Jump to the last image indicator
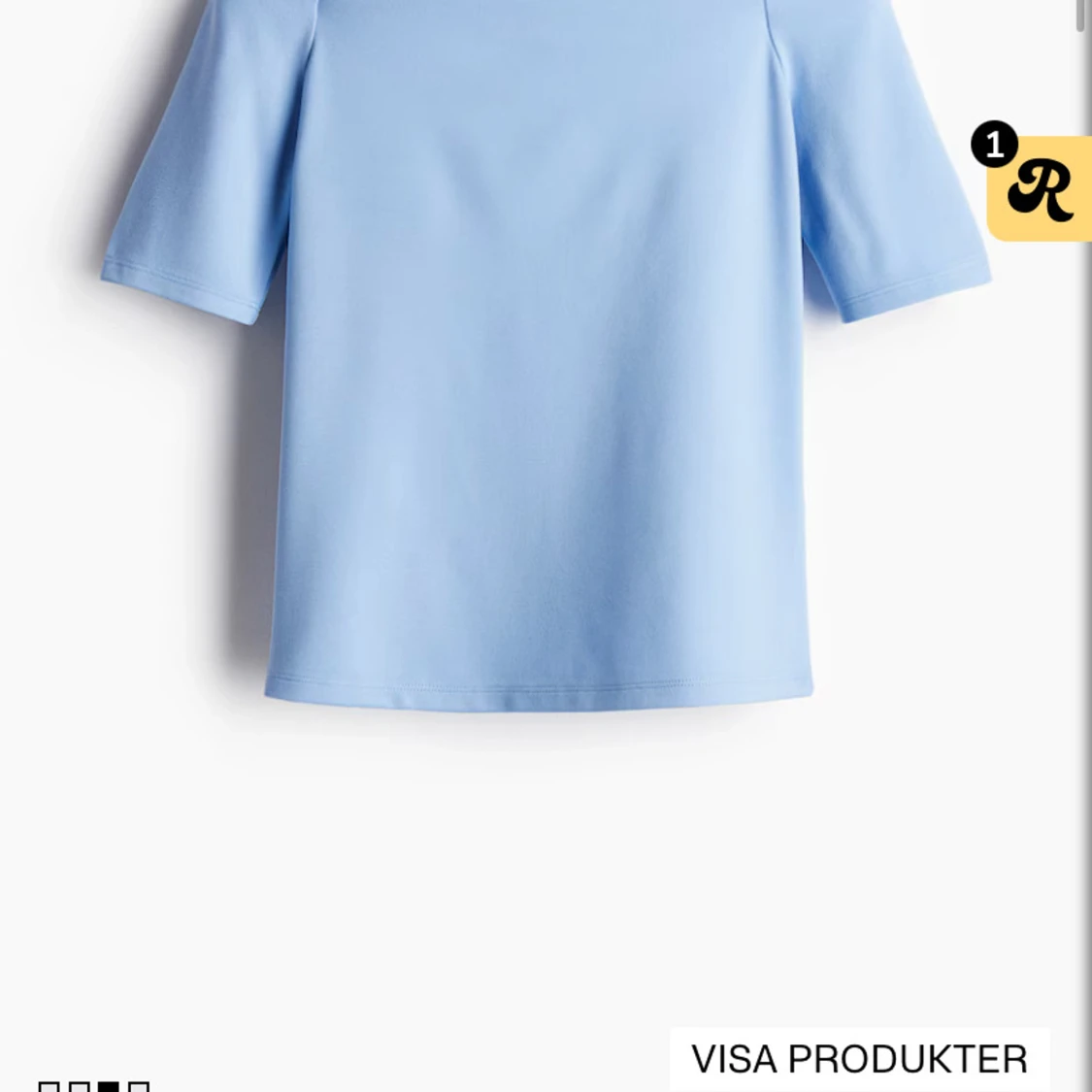 coord(139,1087)
